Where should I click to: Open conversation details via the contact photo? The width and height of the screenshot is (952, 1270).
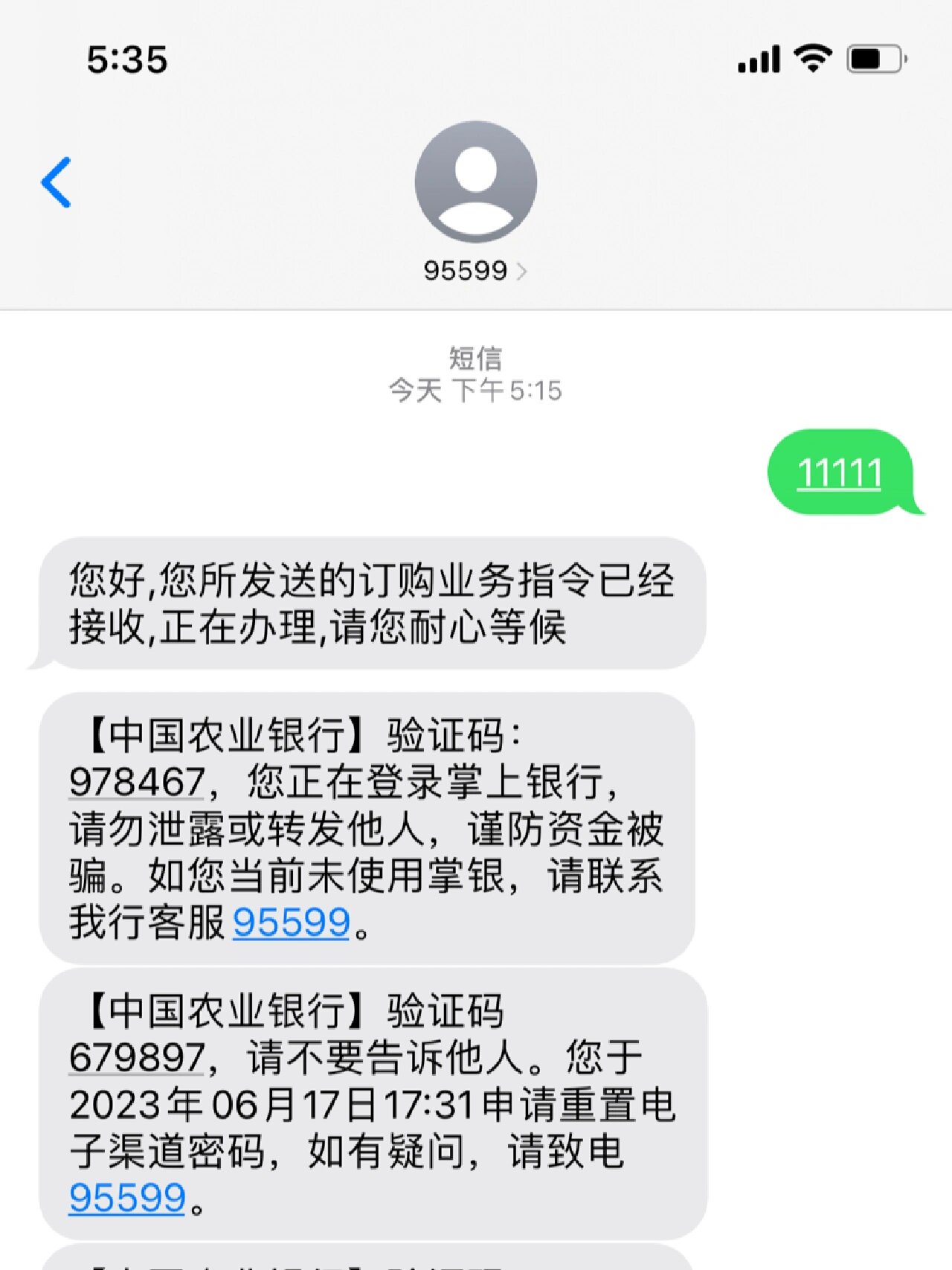pos(476,181)
